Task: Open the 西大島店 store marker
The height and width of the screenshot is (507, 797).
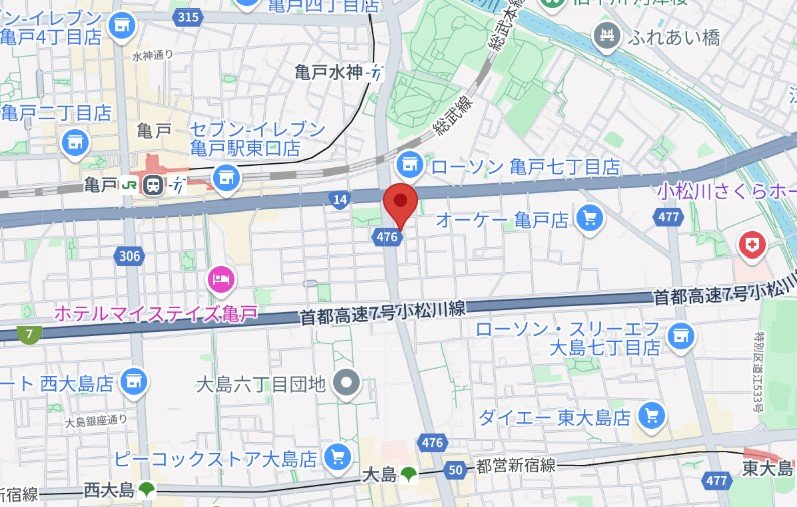Action: pyautogui.click(x=133, y=381)
